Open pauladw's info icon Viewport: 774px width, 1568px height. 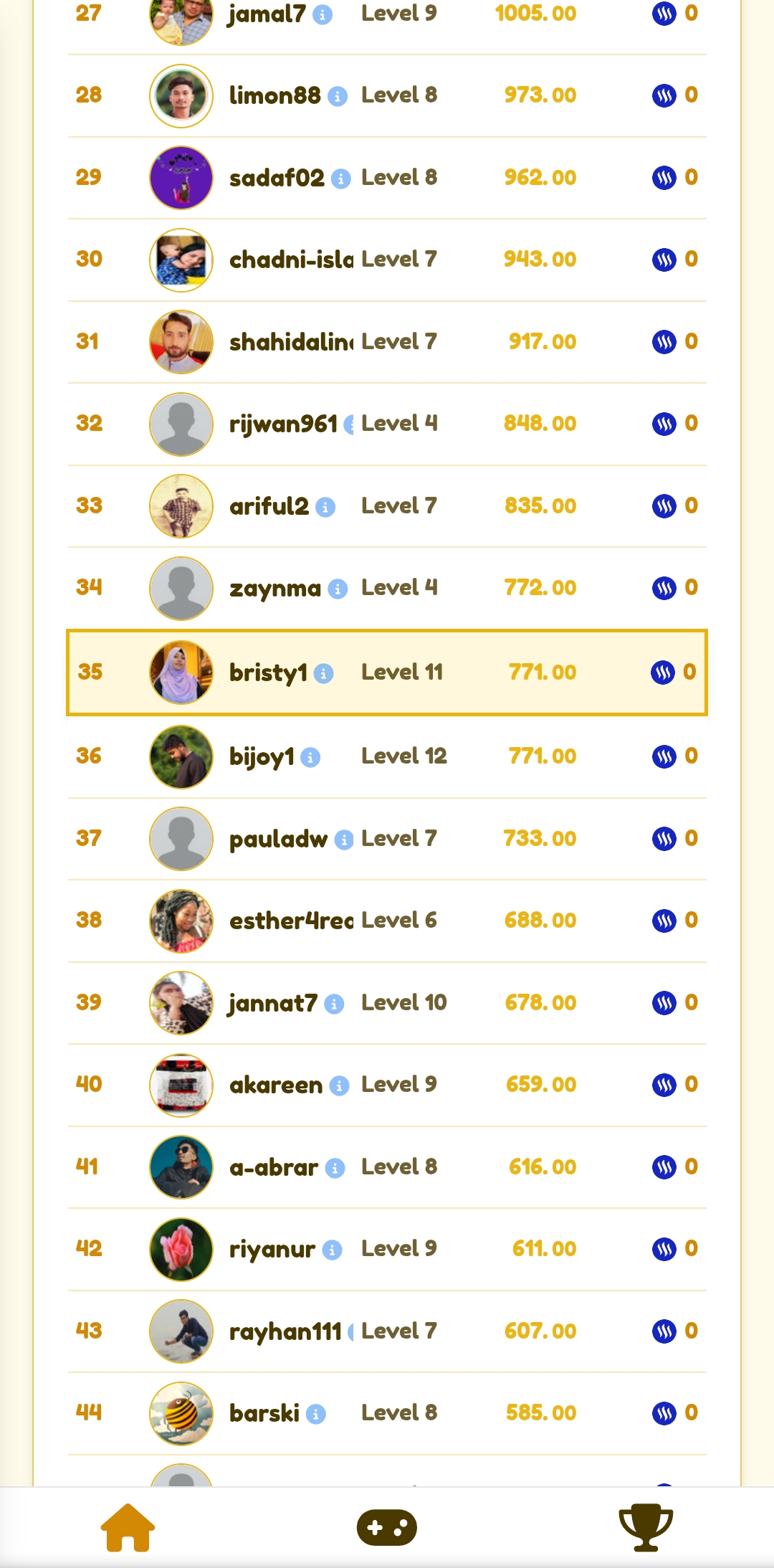point(344,840)
